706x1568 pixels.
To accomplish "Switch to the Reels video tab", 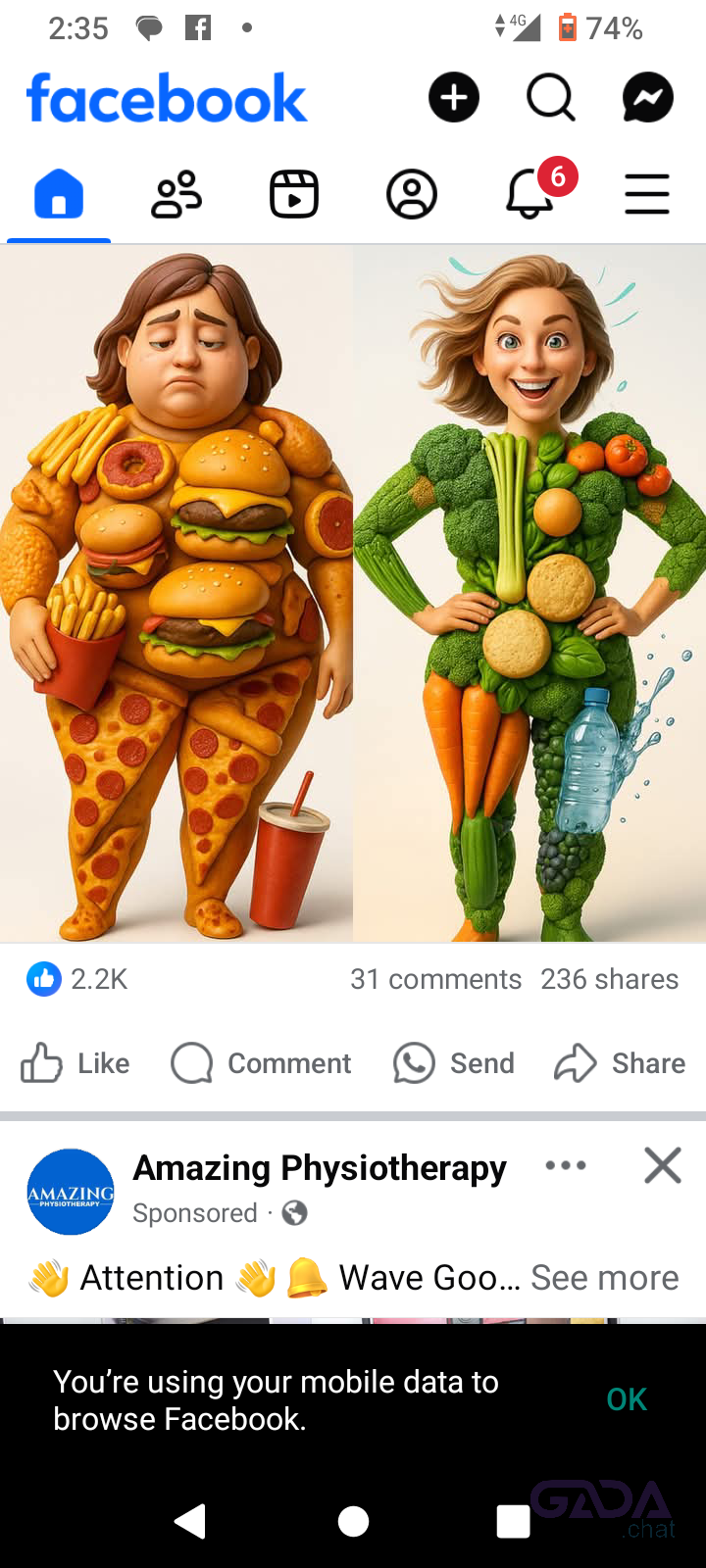I will [294, 194].
